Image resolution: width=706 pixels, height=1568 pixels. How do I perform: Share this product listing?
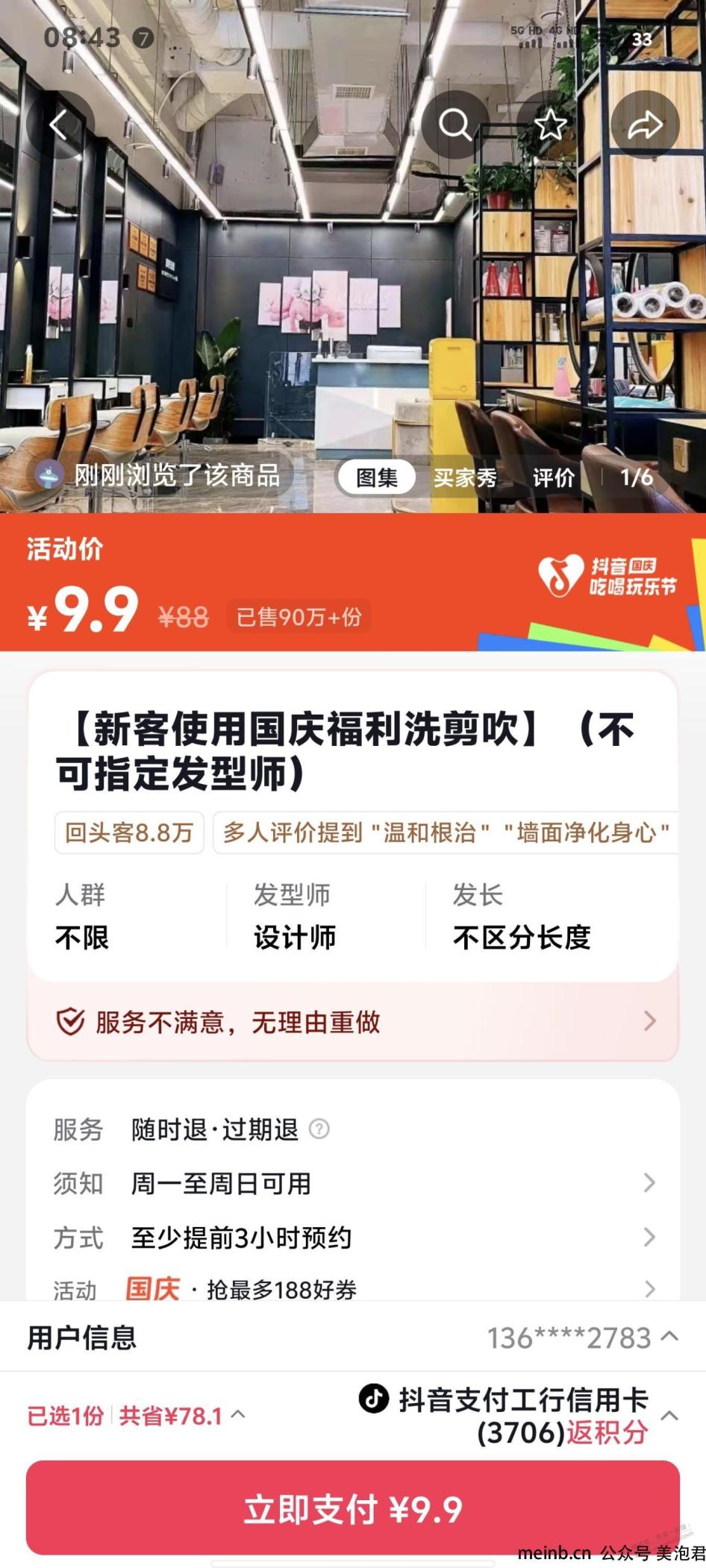click(645, 125)
